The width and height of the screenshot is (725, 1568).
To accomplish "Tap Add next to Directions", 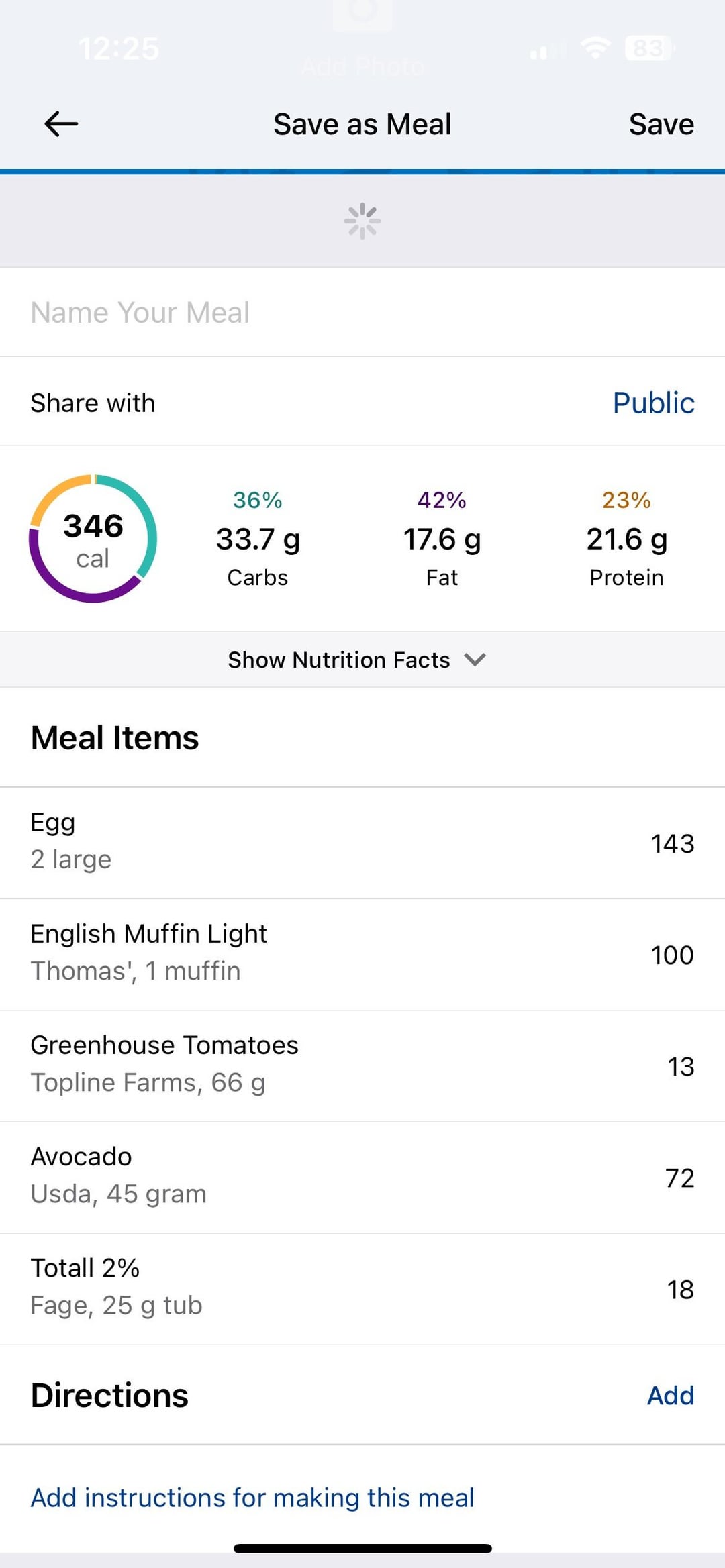I will pyautogui.click(x=670, y=1396).
